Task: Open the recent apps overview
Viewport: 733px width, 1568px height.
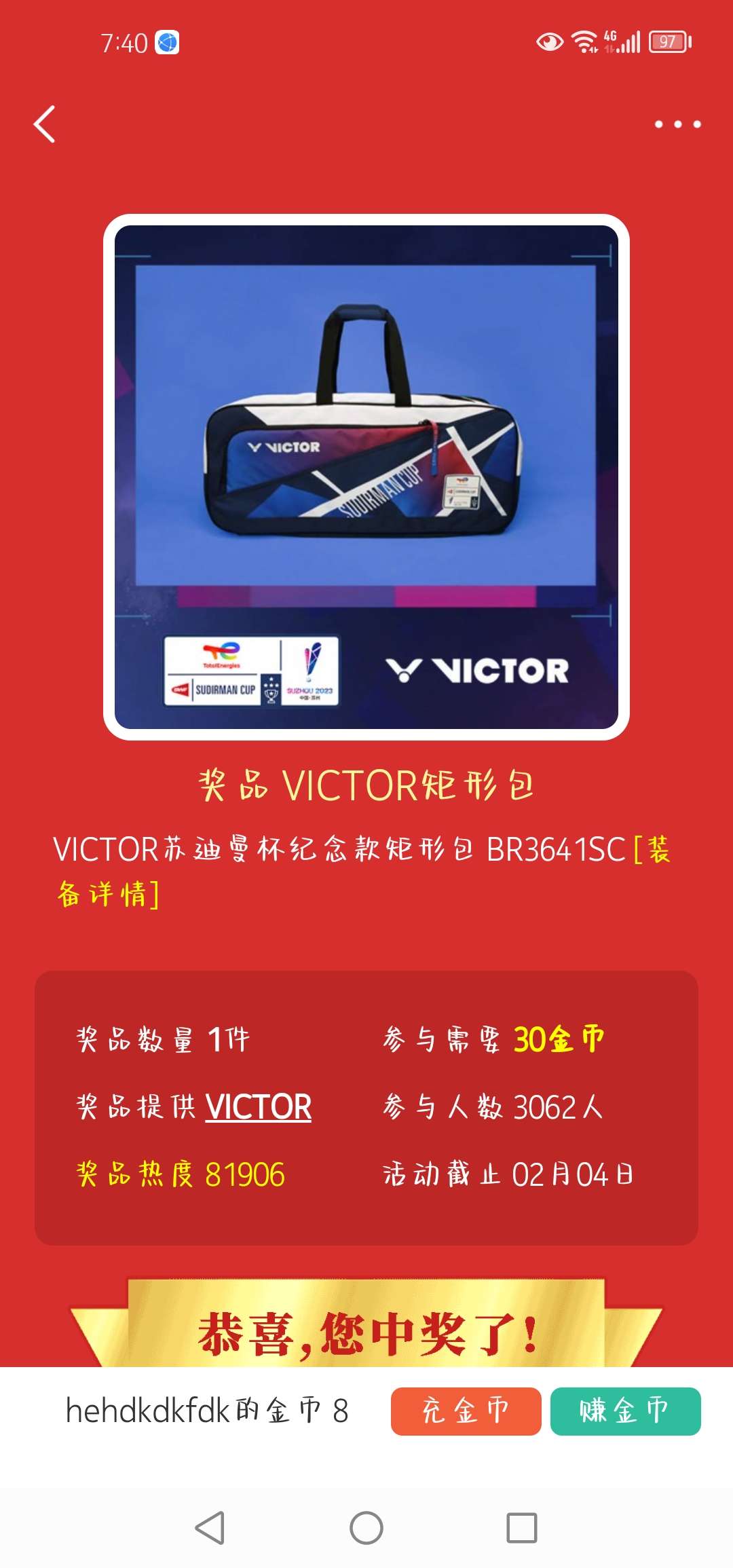Action: click(x=521, y=1528)
